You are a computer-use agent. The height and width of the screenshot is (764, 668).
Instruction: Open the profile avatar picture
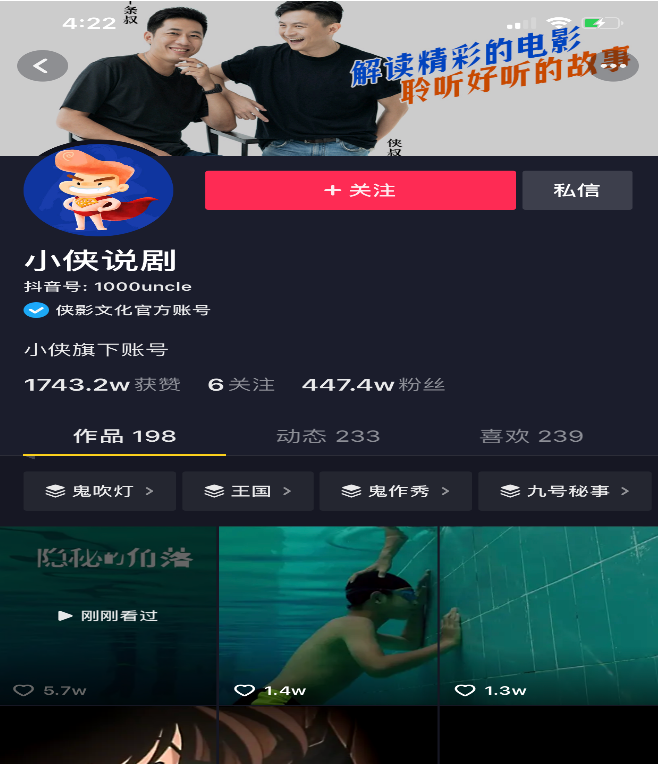(x=98, y=196)
